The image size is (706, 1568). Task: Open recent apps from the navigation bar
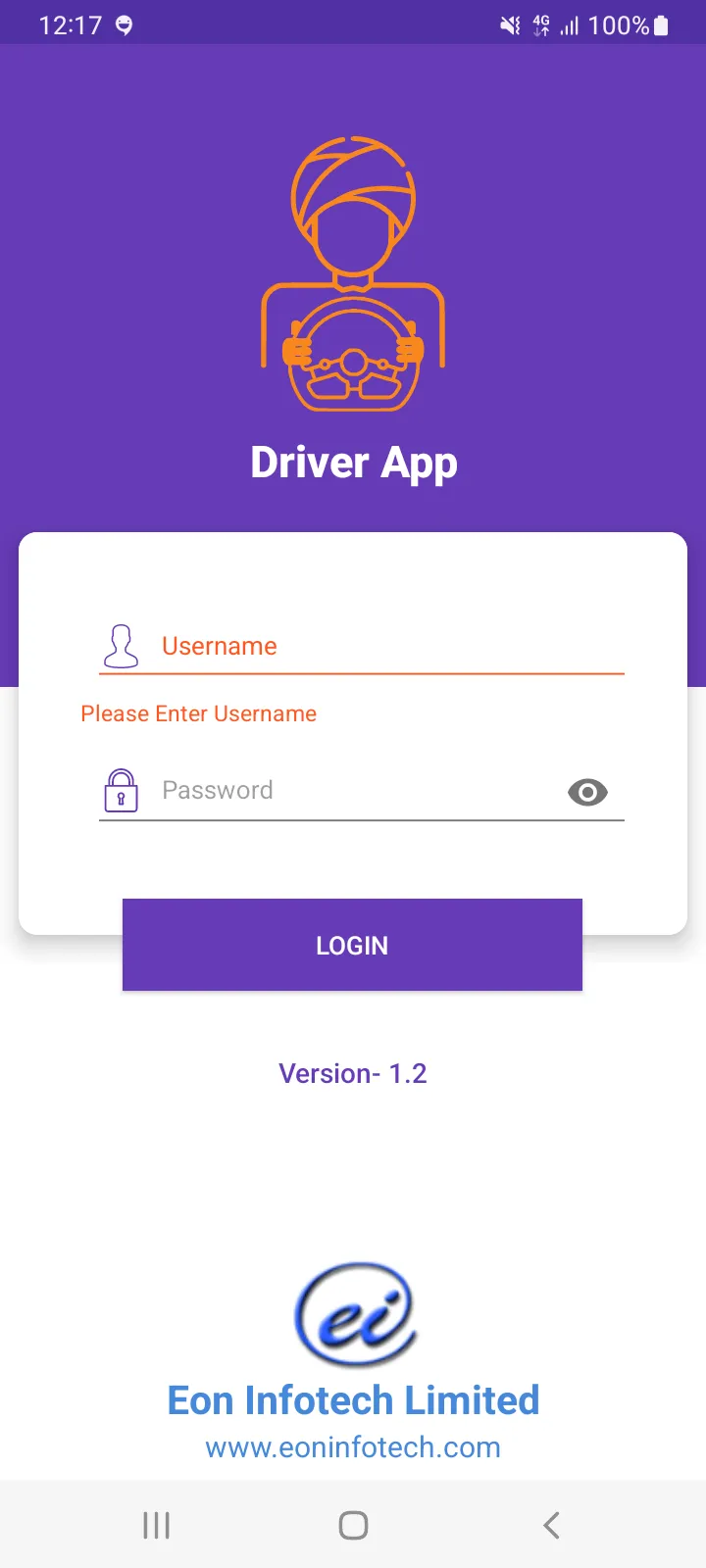pyautogui.click(x=156, y=1525)
